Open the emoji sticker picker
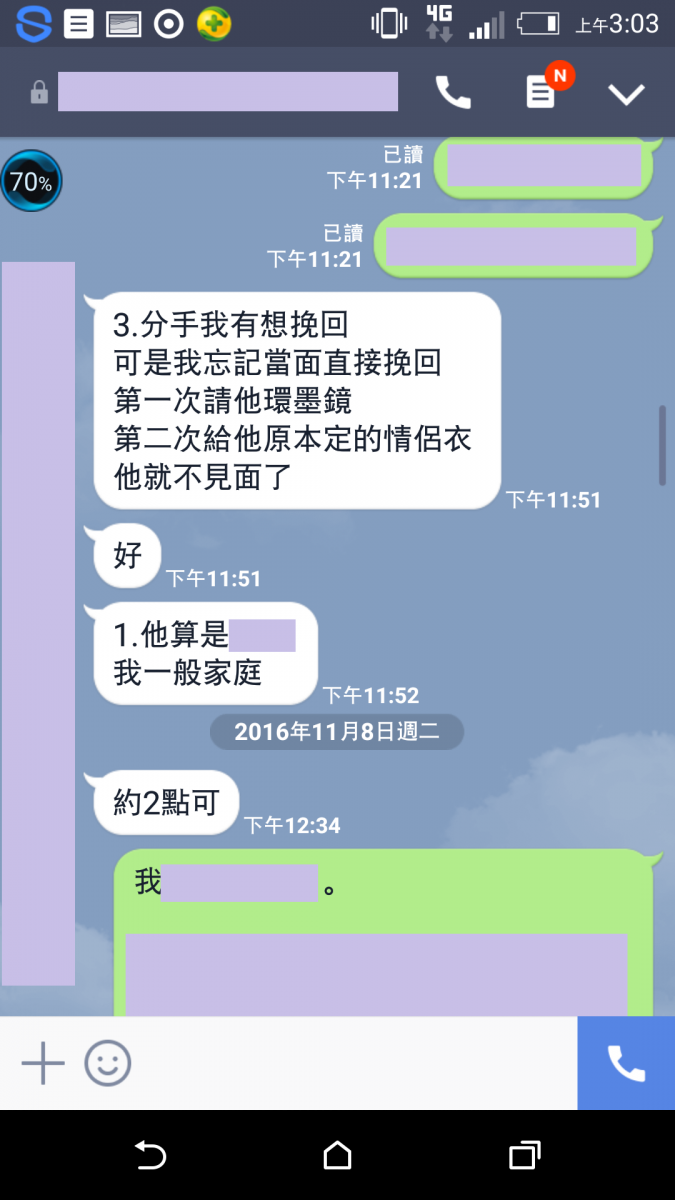The width and height of the screenshot is (675, 1200). coord(107,1063)
